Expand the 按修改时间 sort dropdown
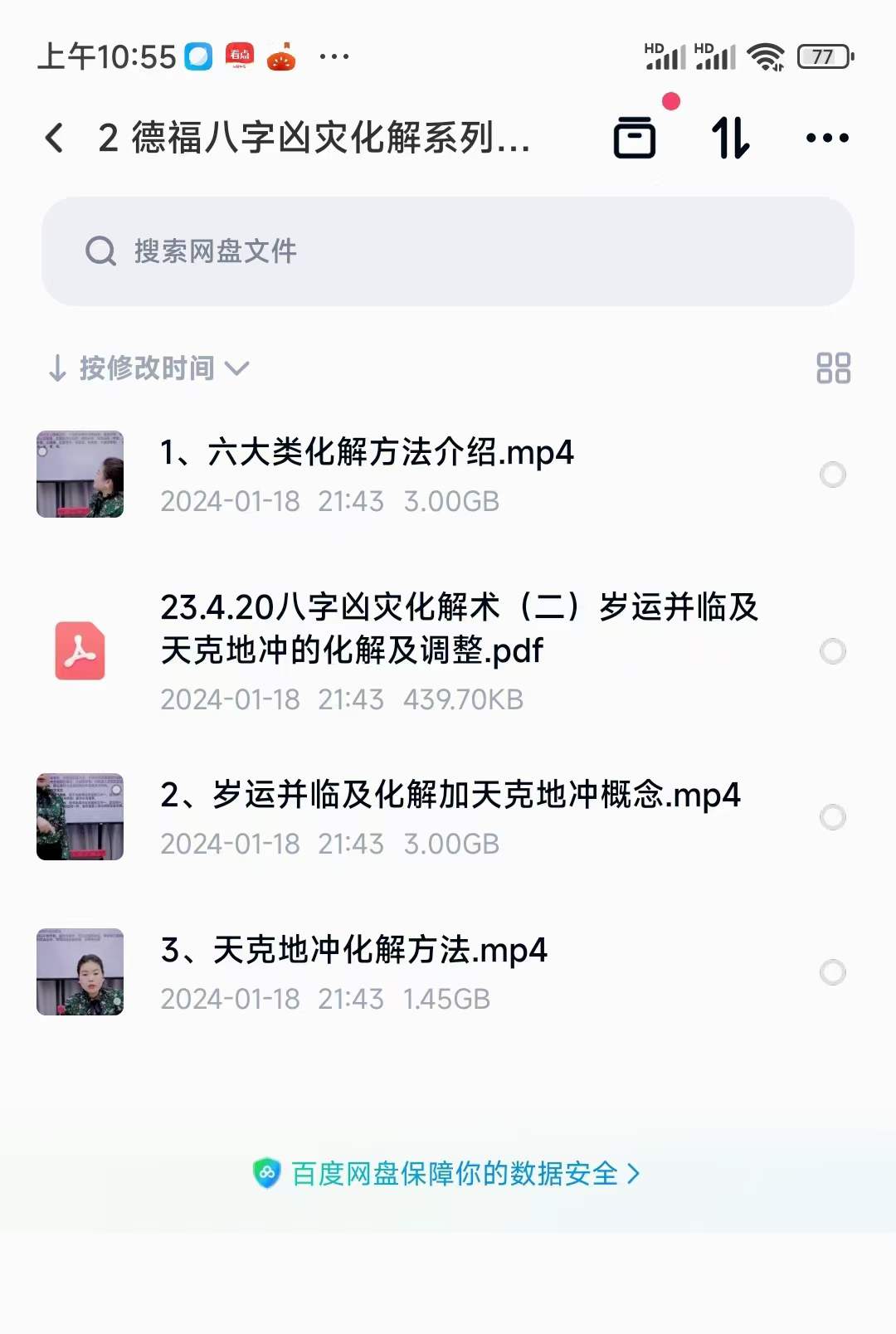 coord(149,368)
